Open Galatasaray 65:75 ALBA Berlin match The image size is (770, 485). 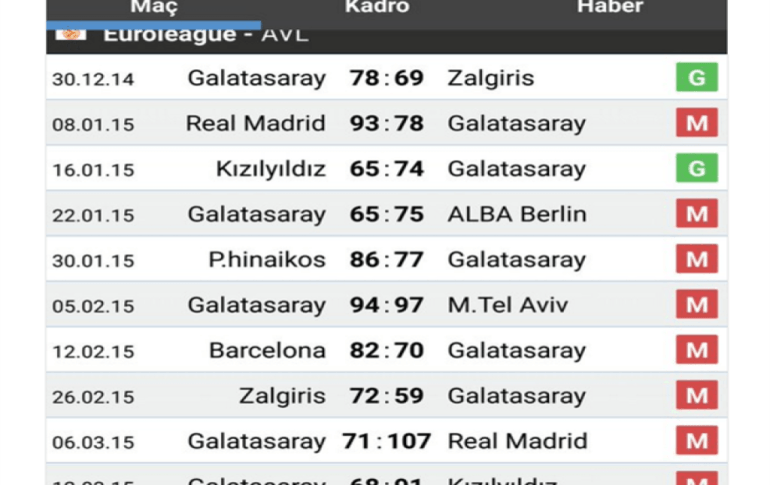coord(386,214)
